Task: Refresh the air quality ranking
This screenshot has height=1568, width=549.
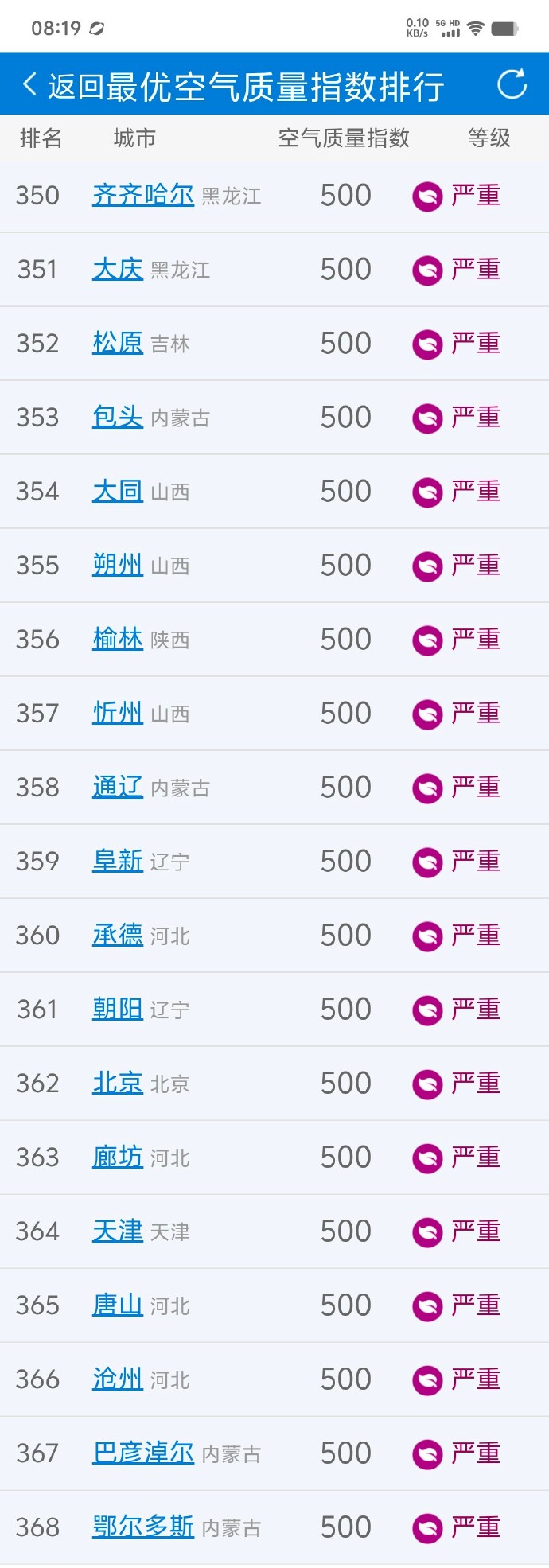Action: point(512,84)
